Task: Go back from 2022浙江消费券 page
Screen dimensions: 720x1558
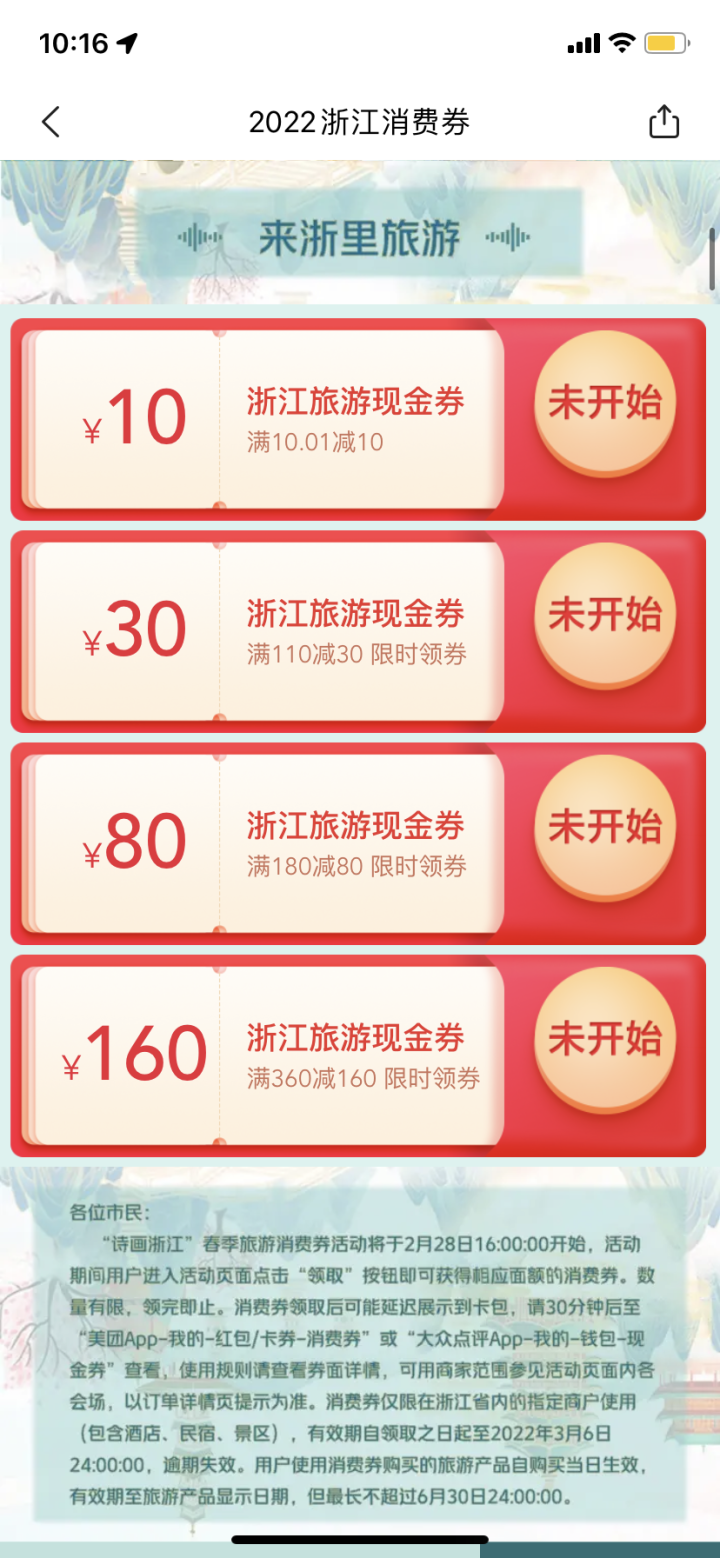Action: [51, 122]
